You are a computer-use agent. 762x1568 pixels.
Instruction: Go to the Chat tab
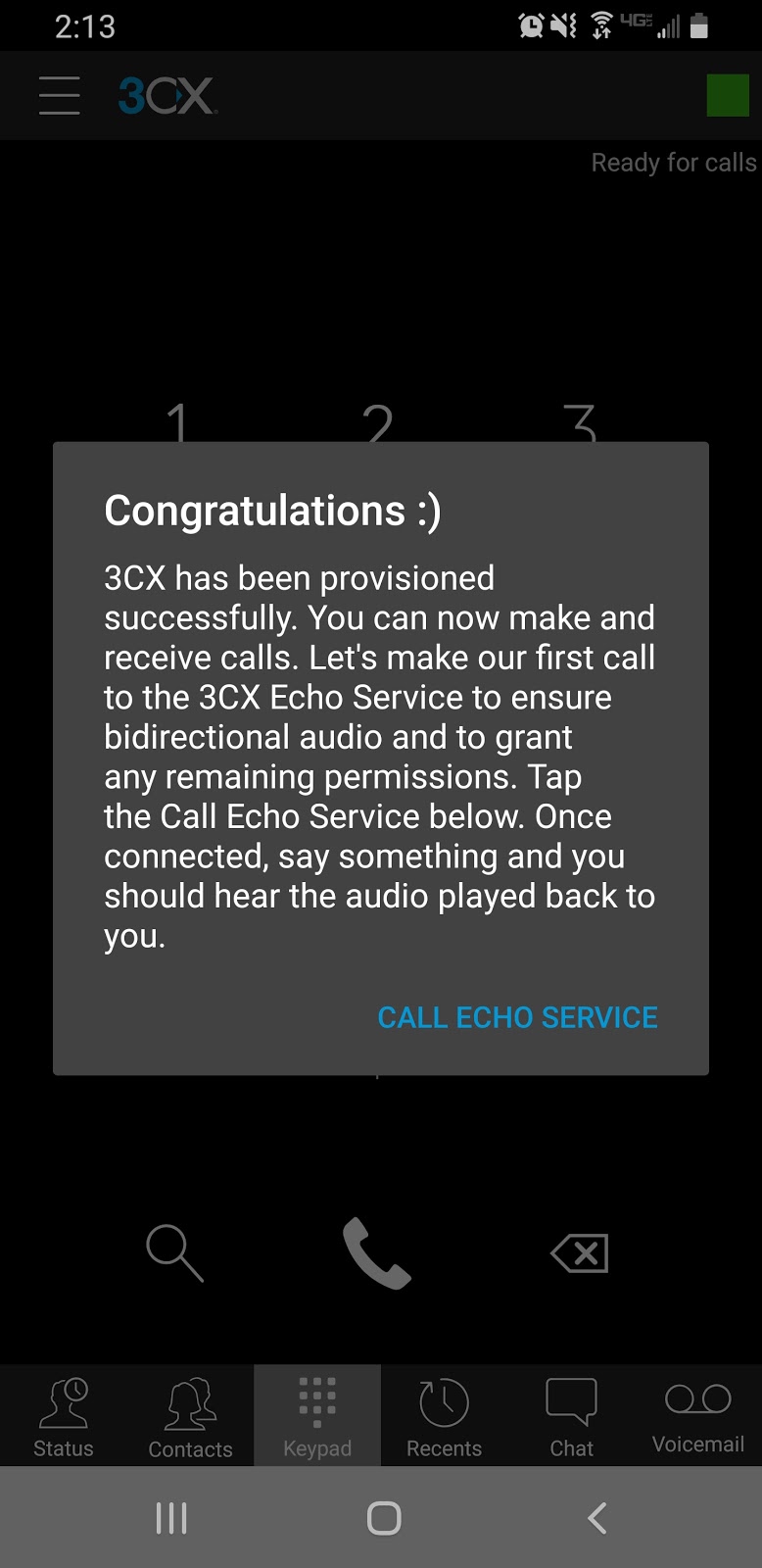(x=571, y=1416)
